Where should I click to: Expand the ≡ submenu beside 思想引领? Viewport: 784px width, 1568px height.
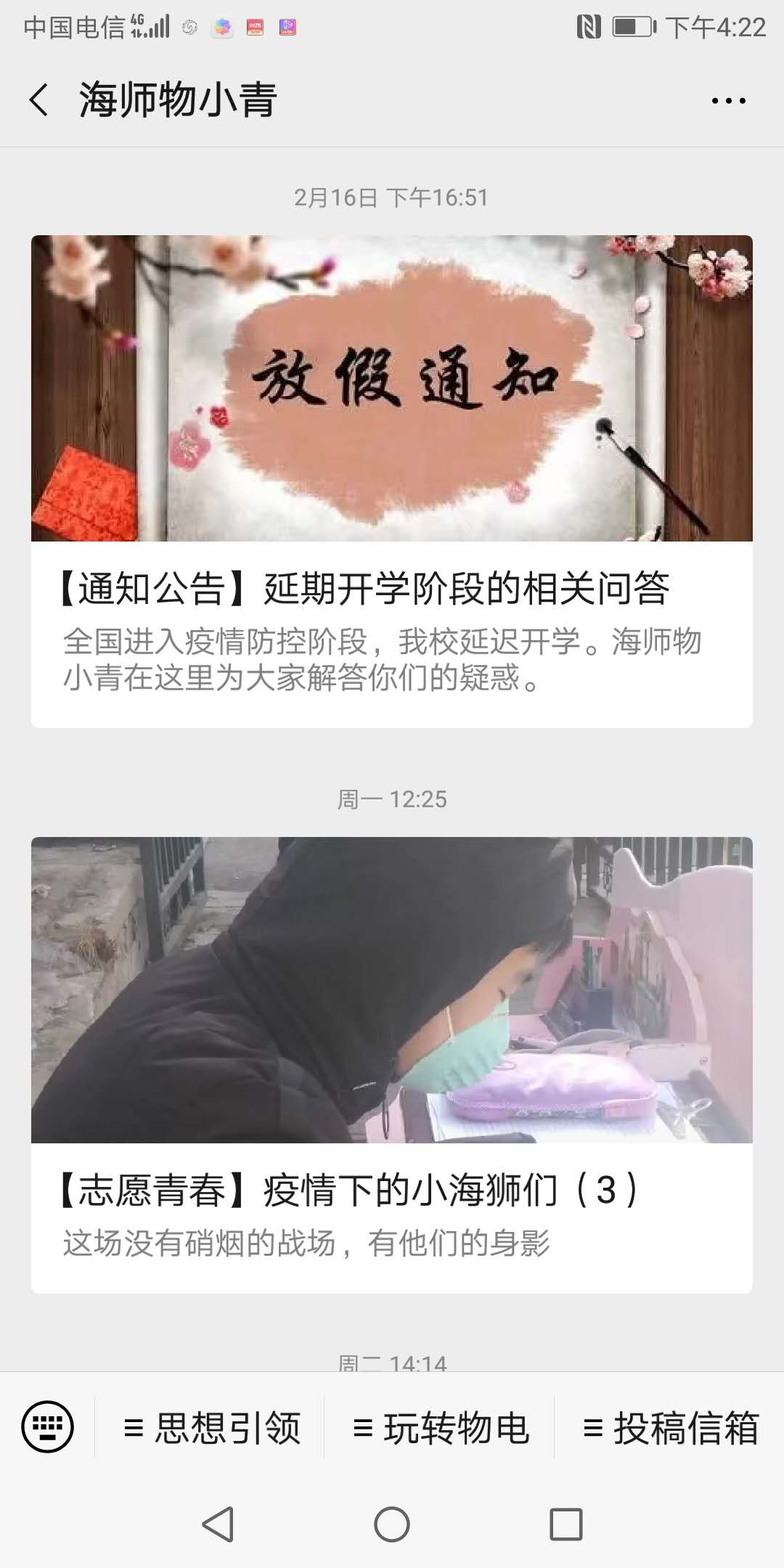coord(133,1426)
